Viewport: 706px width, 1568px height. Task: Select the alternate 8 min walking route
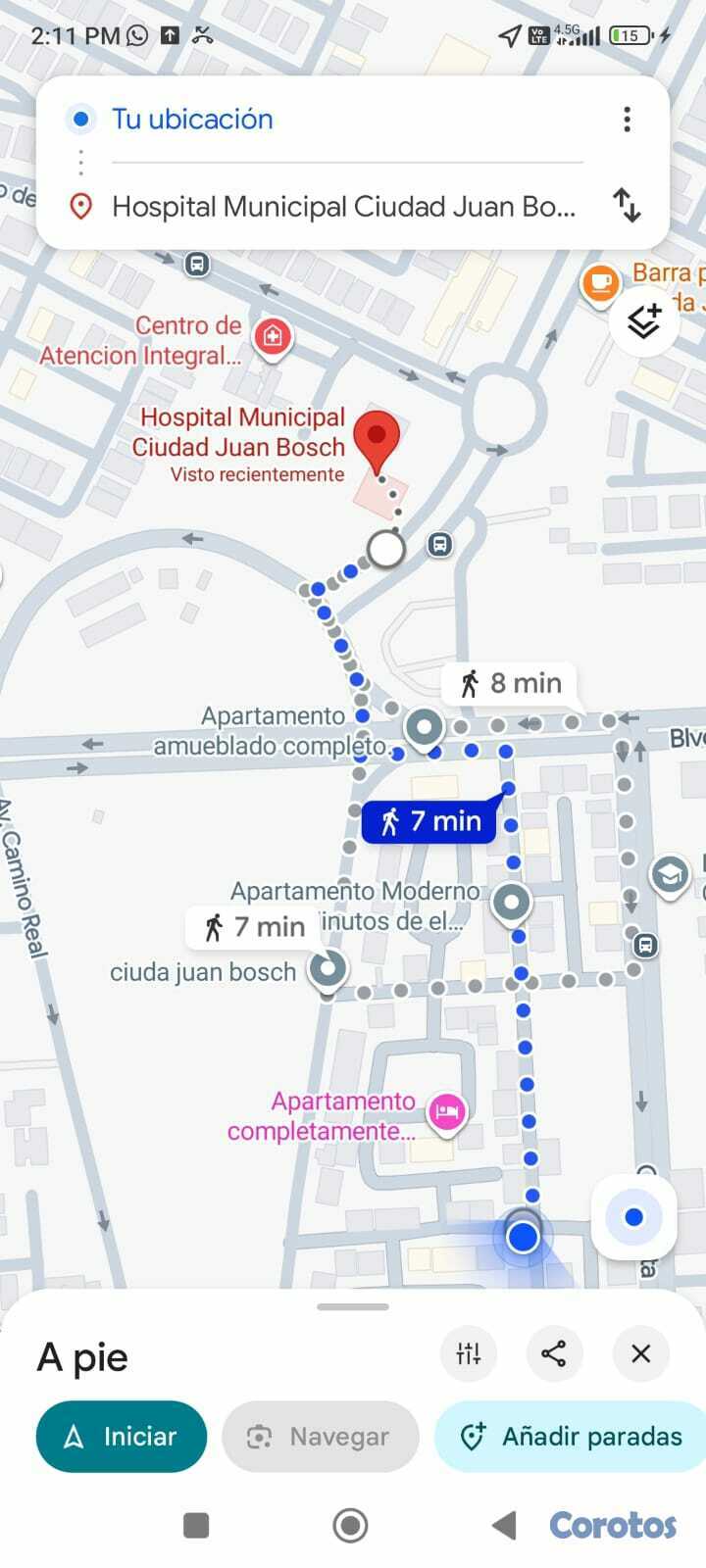click(511, 683)
